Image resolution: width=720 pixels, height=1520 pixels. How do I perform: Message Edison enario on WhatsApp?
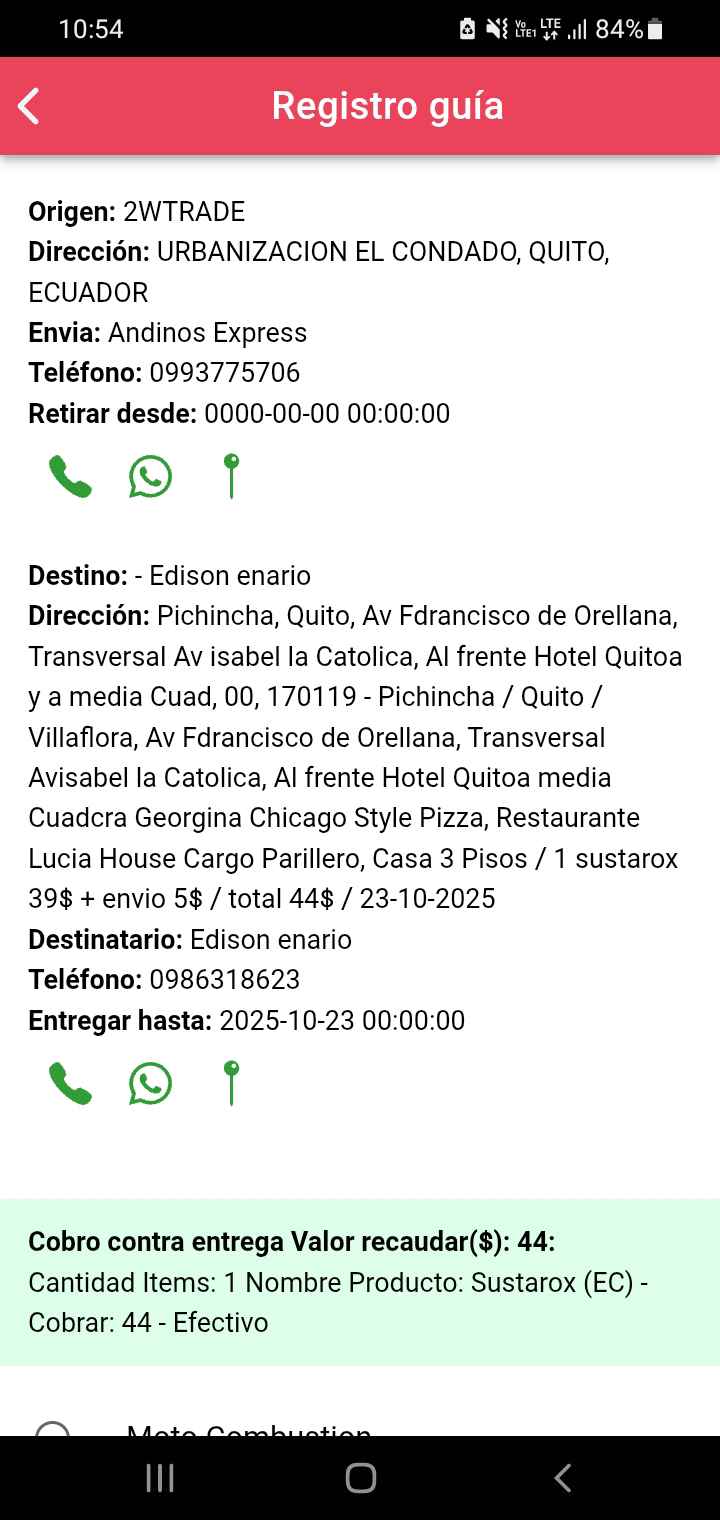pos(150,1083)
